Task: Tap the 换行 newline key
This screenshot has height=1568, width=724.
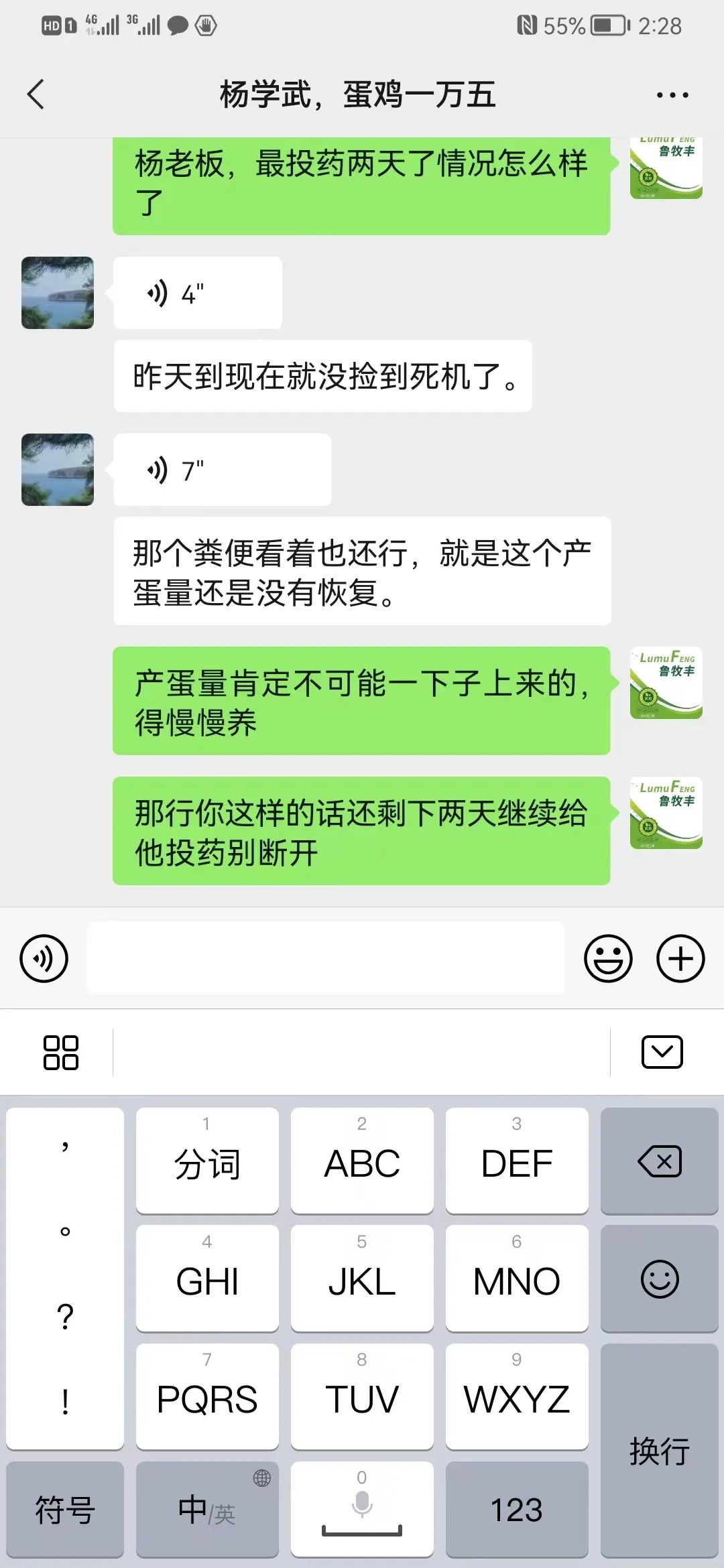Action: [x=659, y=1451]
